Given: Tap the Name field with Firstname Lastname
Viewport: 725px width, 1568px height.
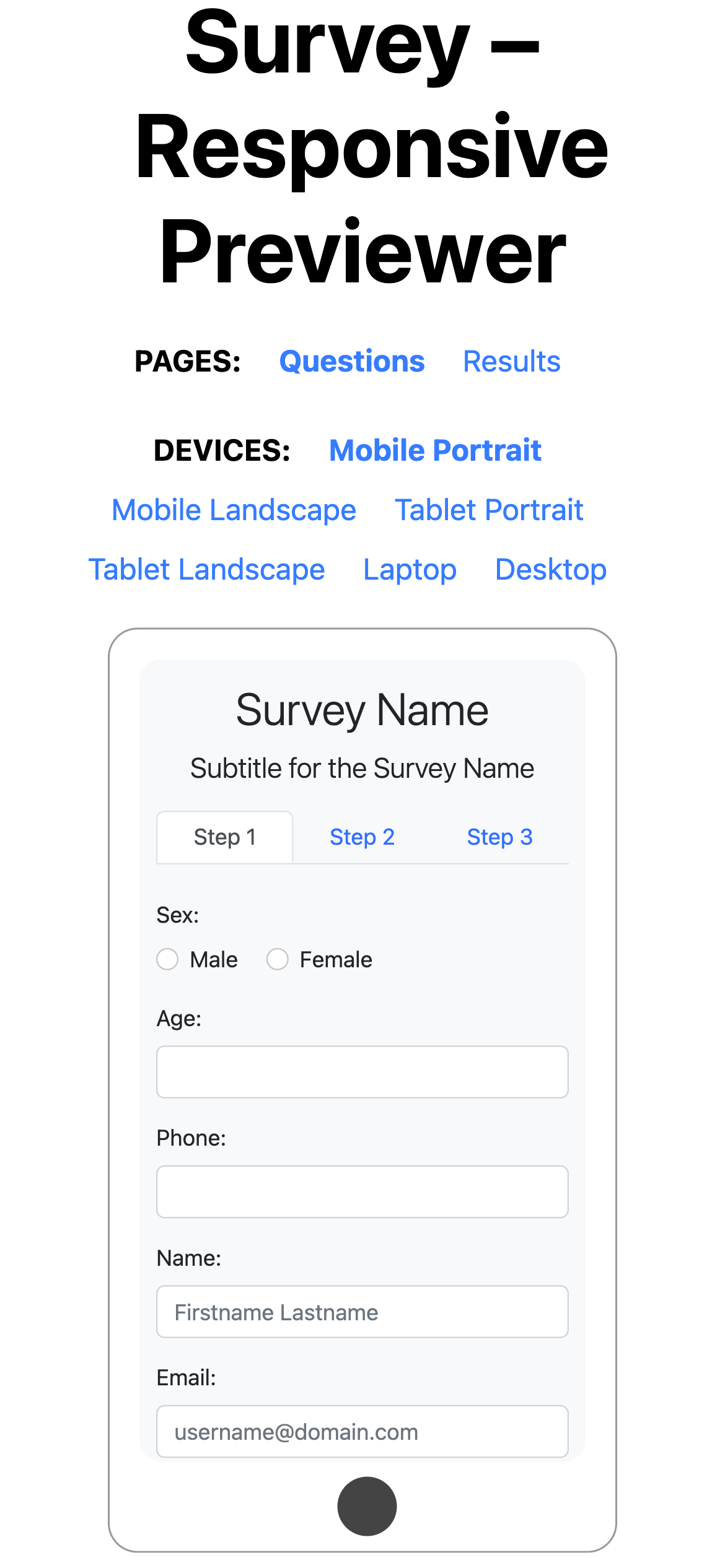Looking at the screenshot, I should [x=362, y=1312].
